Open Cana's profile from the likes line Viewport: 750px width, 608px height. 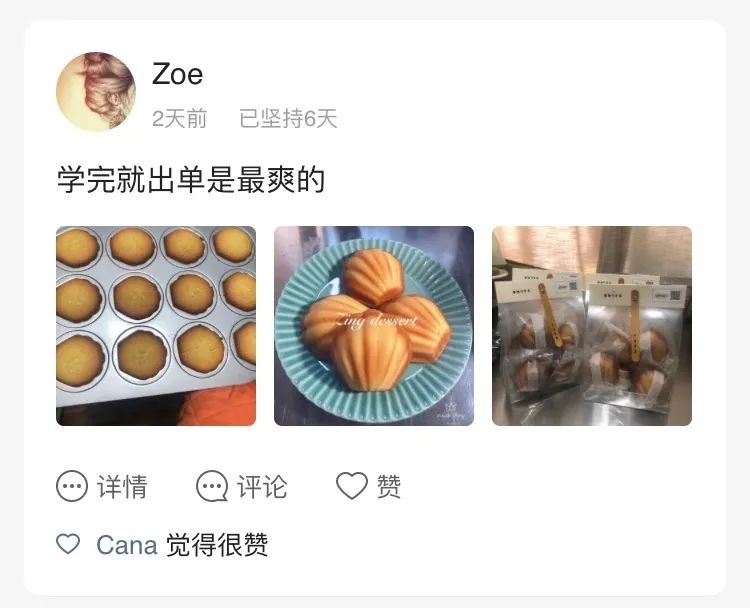(126, 545)
